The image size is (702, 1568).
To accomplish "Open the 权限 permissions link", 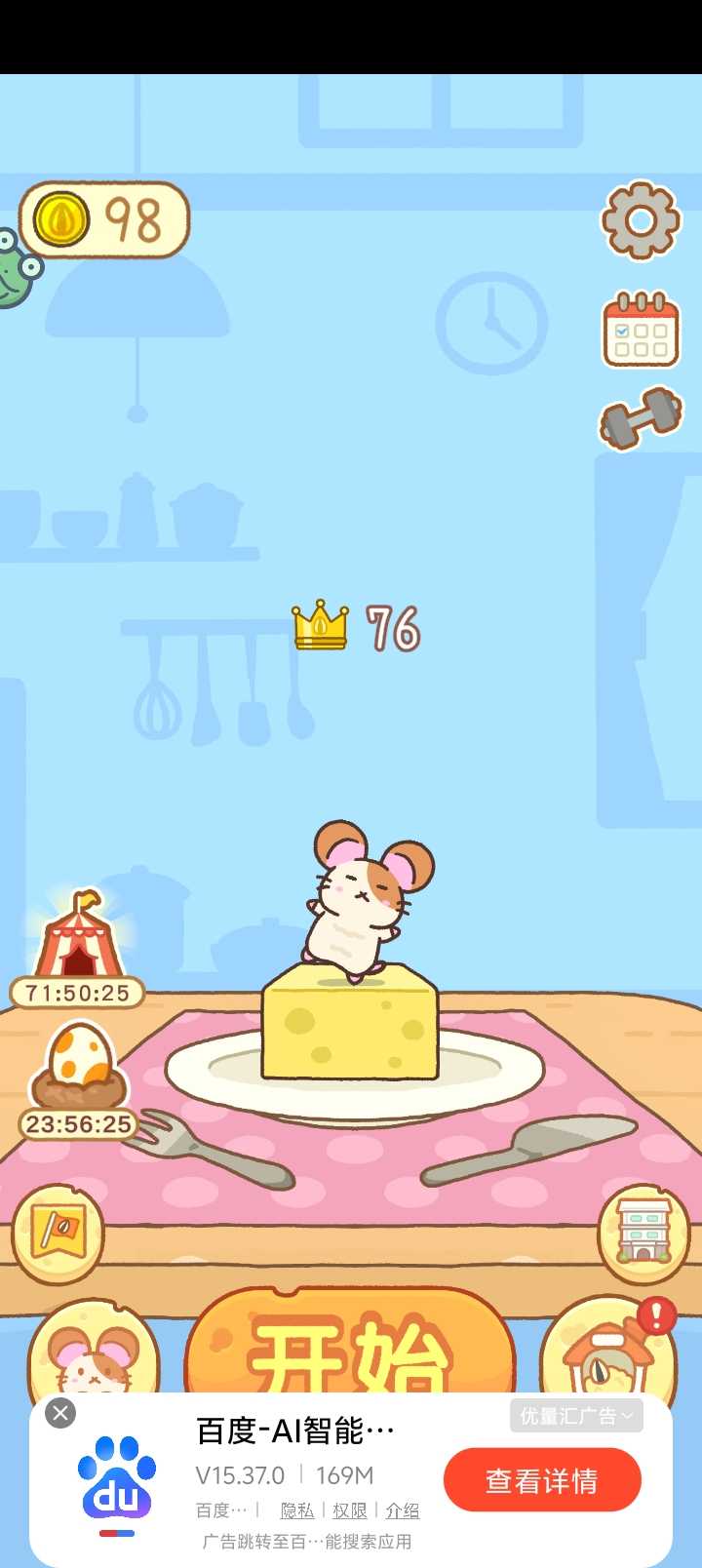I will 350,1510.
